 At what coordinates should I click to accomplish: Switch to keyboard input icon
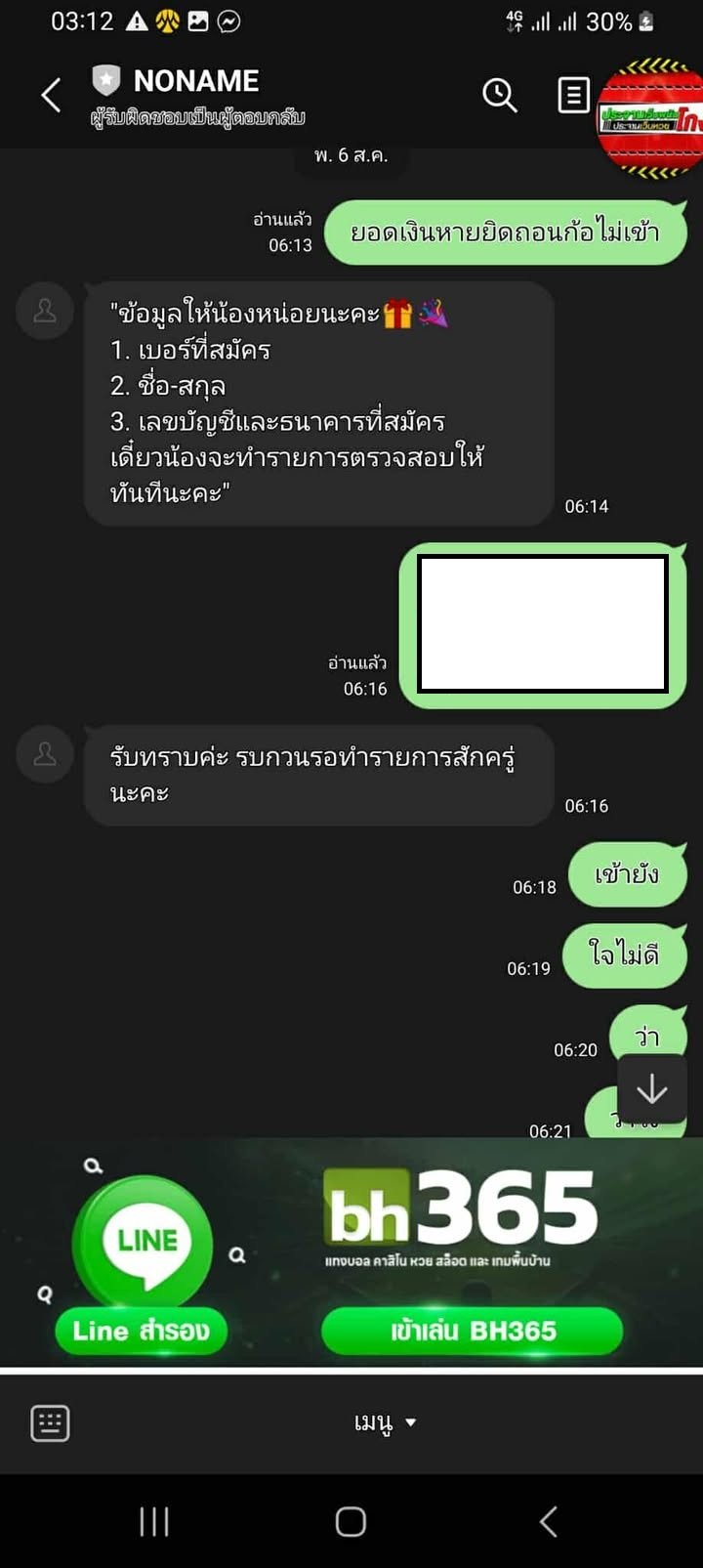pyautogui.click(x=50, y=1422)
